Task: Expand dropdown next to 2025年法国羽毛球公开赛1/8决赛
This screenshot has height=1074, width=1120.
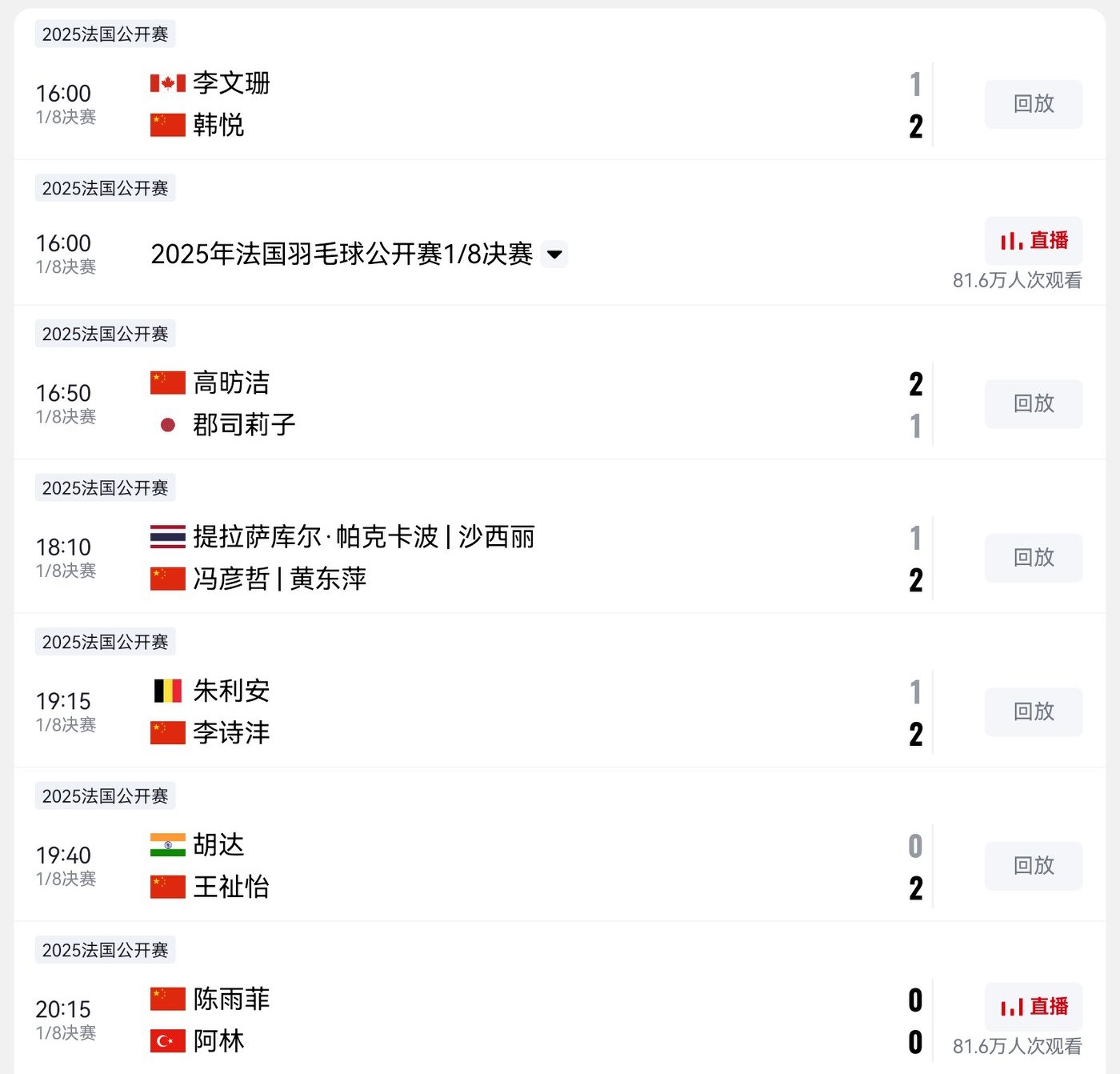Action: tap(554, 254)
